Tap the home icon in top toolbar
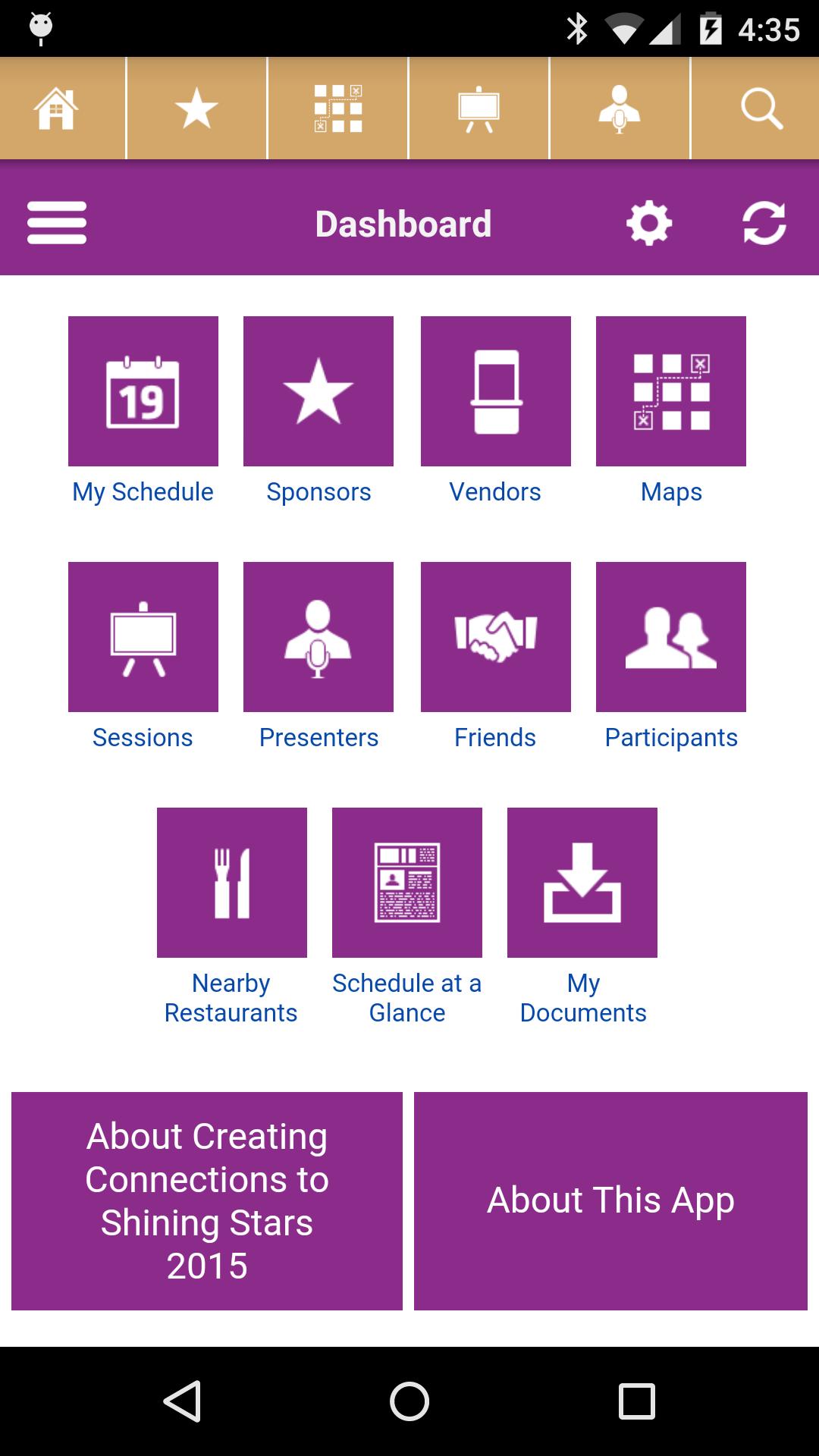Viewport: 819px width, 1456px height. pyautogui.click(x=57, y=108)
